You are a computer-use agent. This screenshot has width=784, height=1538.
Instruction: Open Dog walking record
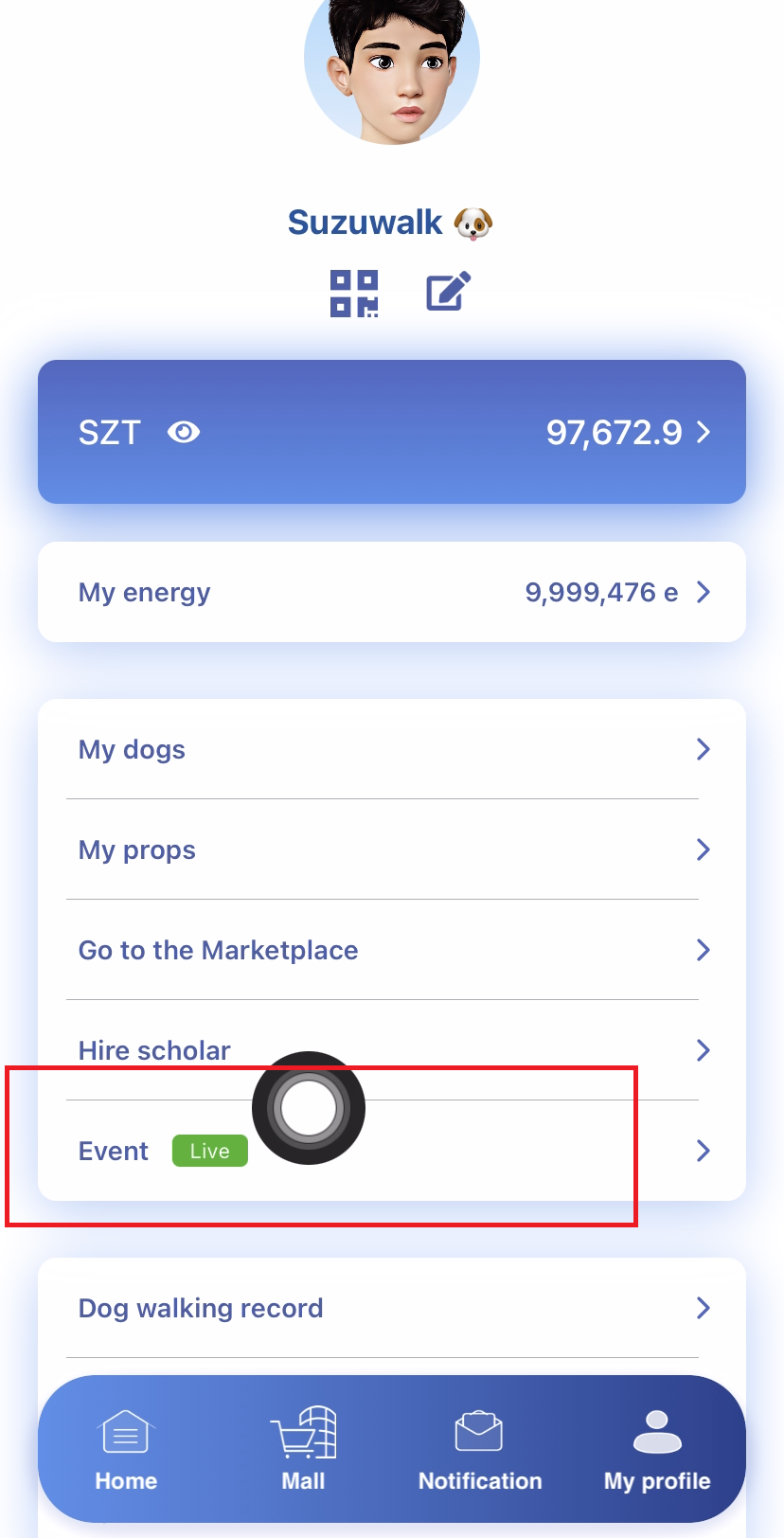pyautogui.click(x=392, y=1309)
